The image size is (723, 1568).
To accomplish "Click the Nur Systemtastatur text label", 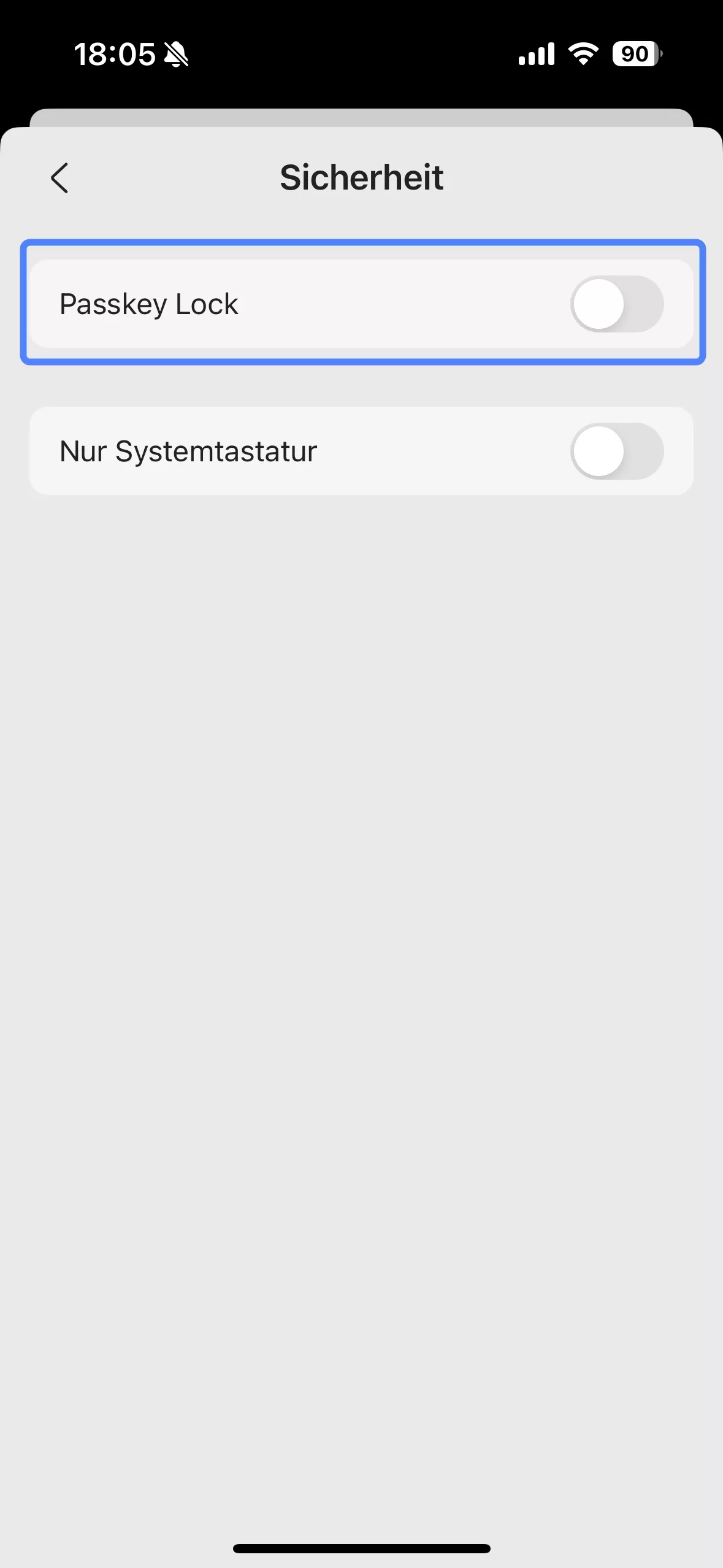I will pyautogui.click(x=188, y=452).
